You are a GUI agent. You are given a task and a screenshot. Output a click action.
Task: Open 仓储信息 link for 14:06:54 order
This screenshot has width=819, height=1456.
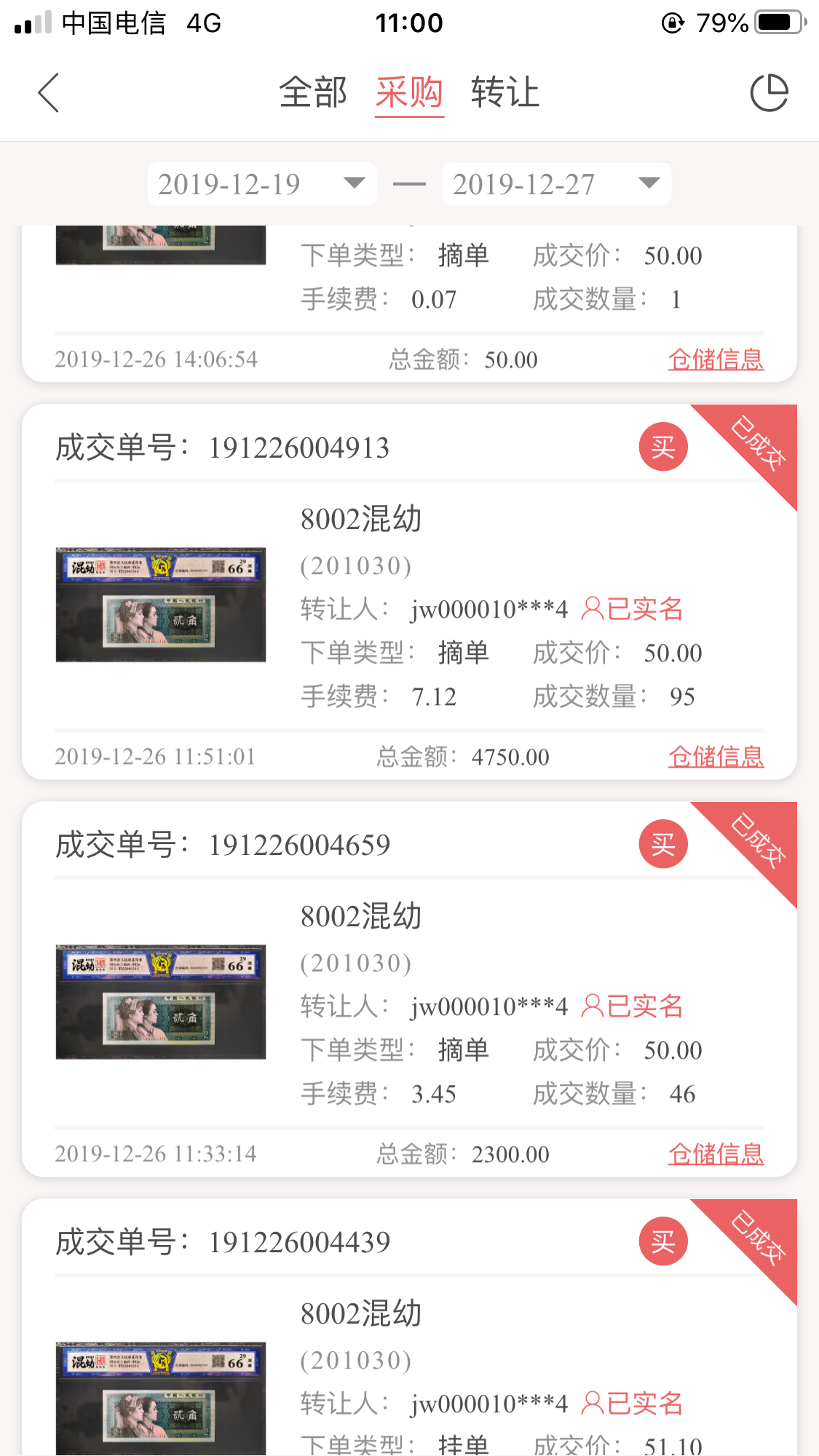[716, 359]
